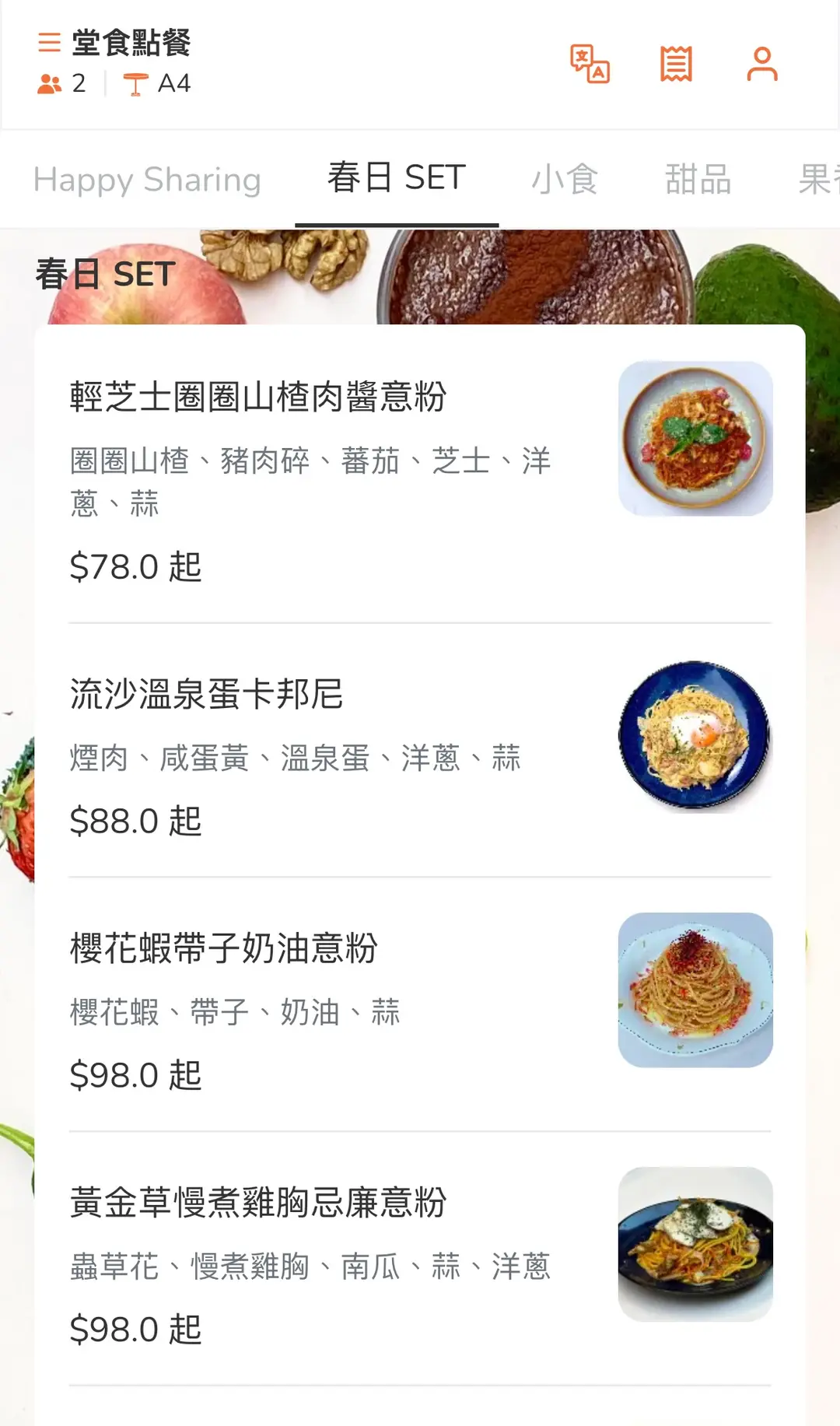Screen dimensions: 840x1426
Task: Switch to the 小食 category
Action: 565,179
